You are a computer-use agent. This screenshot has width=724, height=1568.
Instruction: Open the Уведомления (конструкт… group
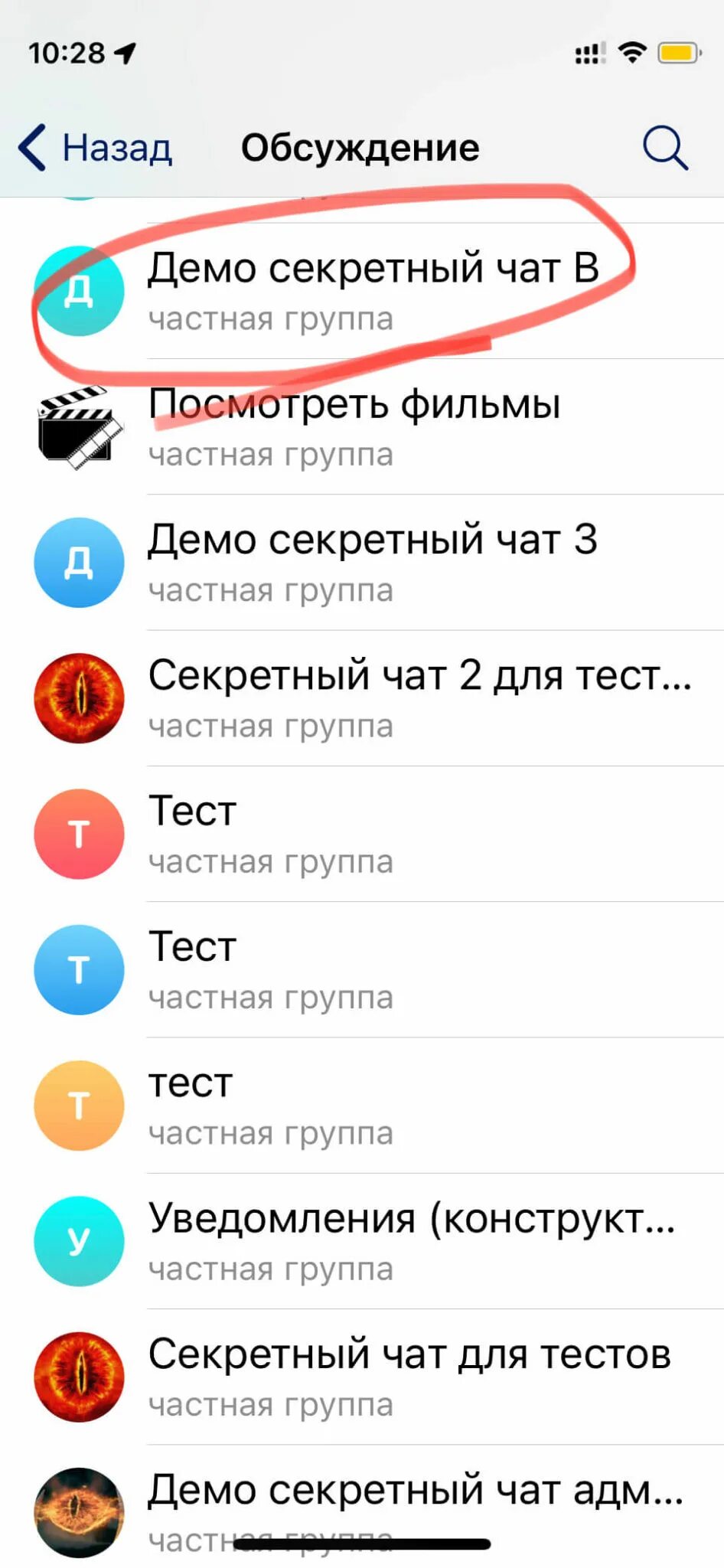point(412,1241)
